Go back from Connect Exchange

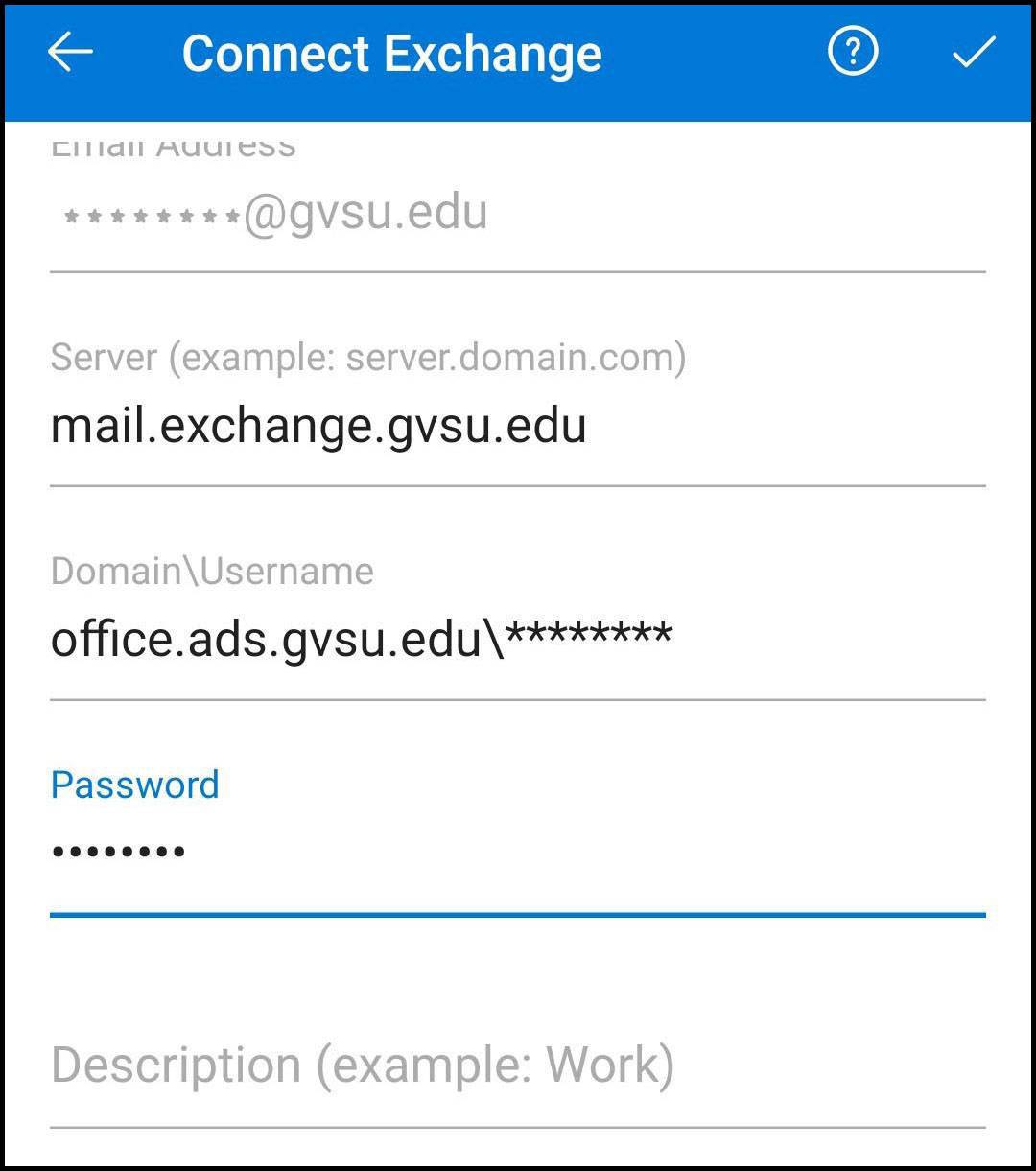tap(70, 54)
